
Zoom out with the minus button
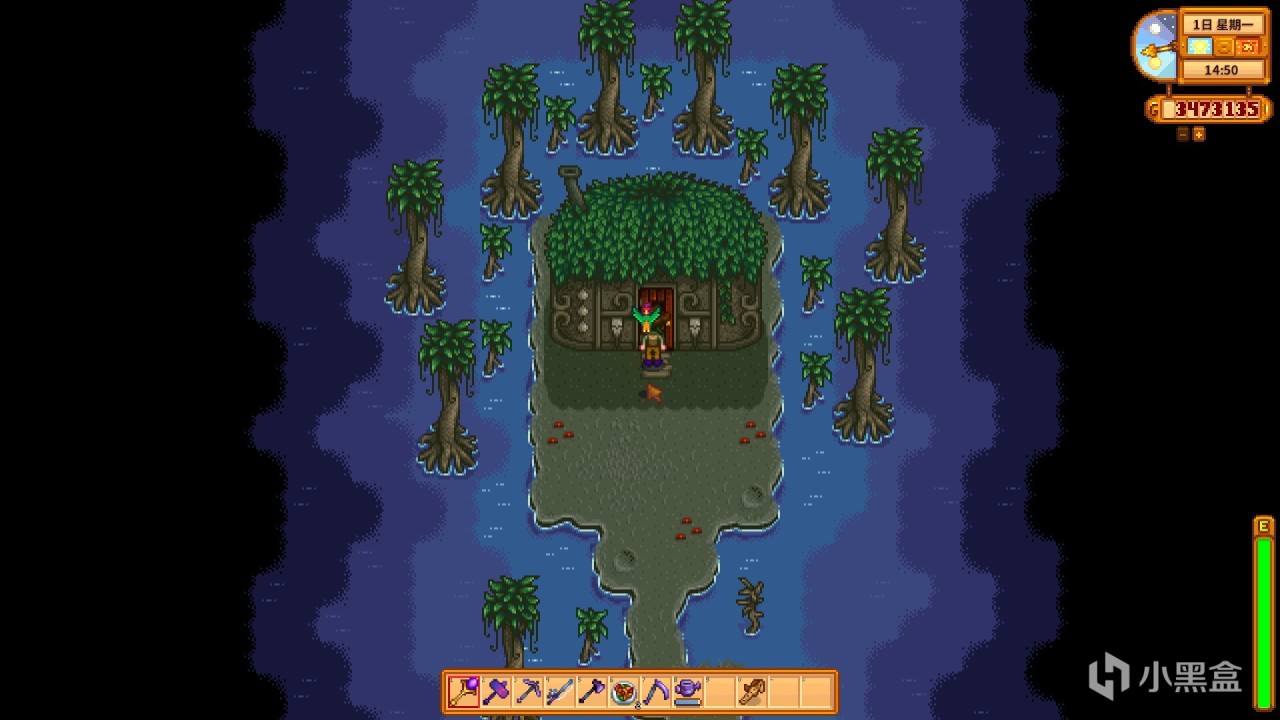[1183, 134]
